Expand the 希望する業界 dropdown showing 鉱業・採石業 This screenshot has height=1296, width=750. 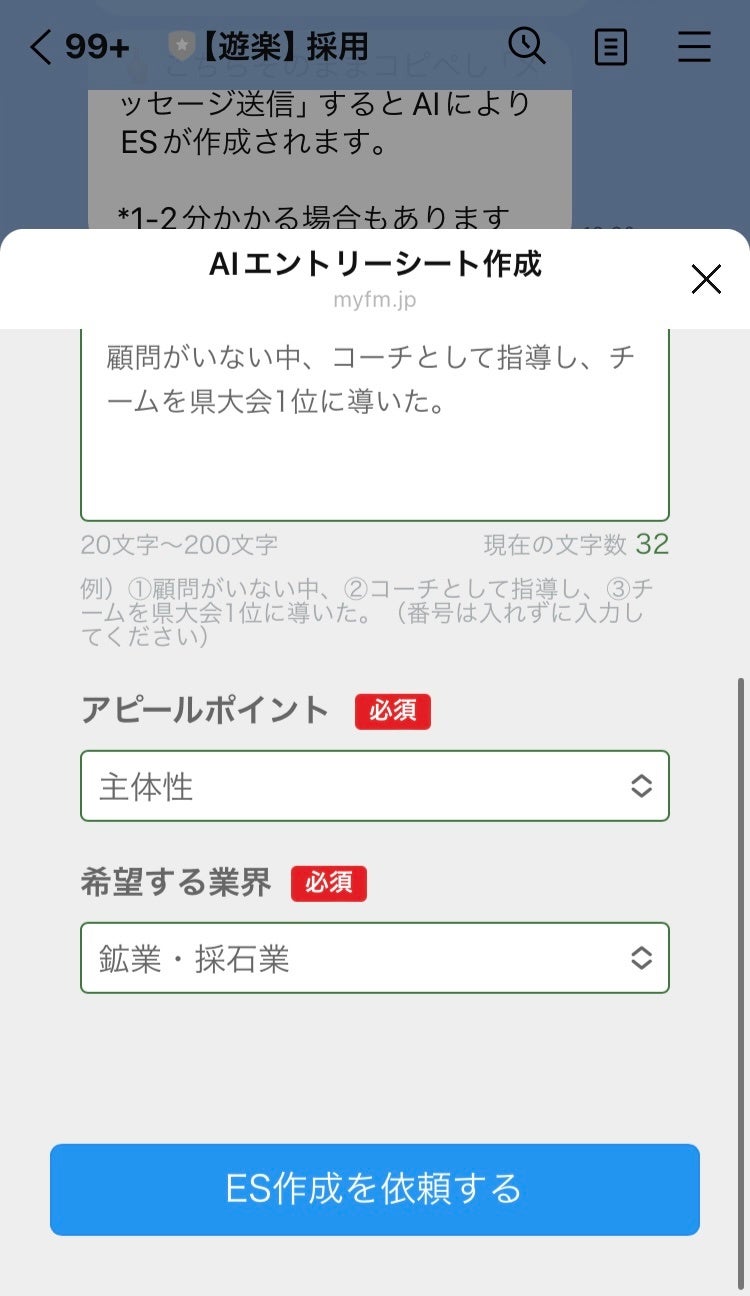(374, 958)
